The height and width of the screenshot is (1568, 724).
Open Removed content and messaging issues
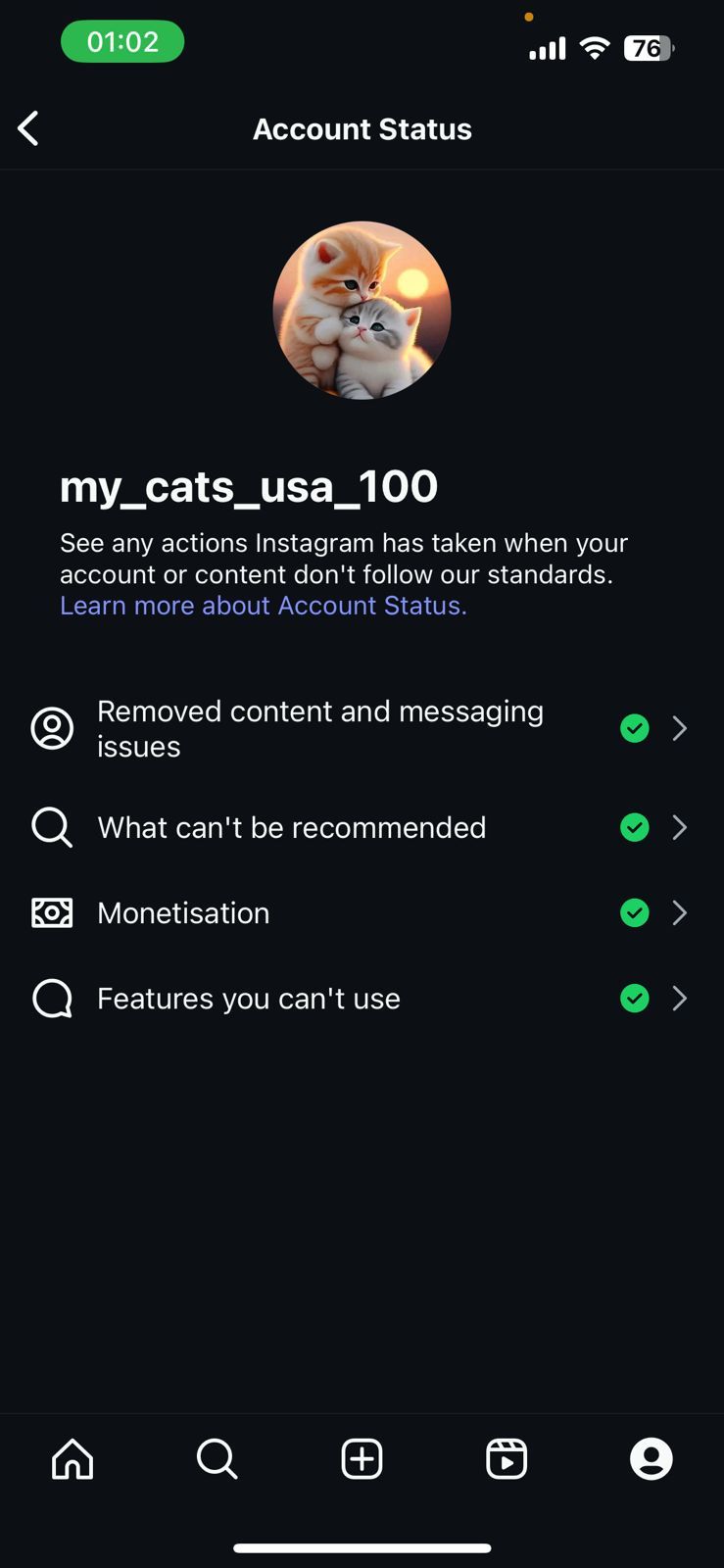click(x=360, y=729)
